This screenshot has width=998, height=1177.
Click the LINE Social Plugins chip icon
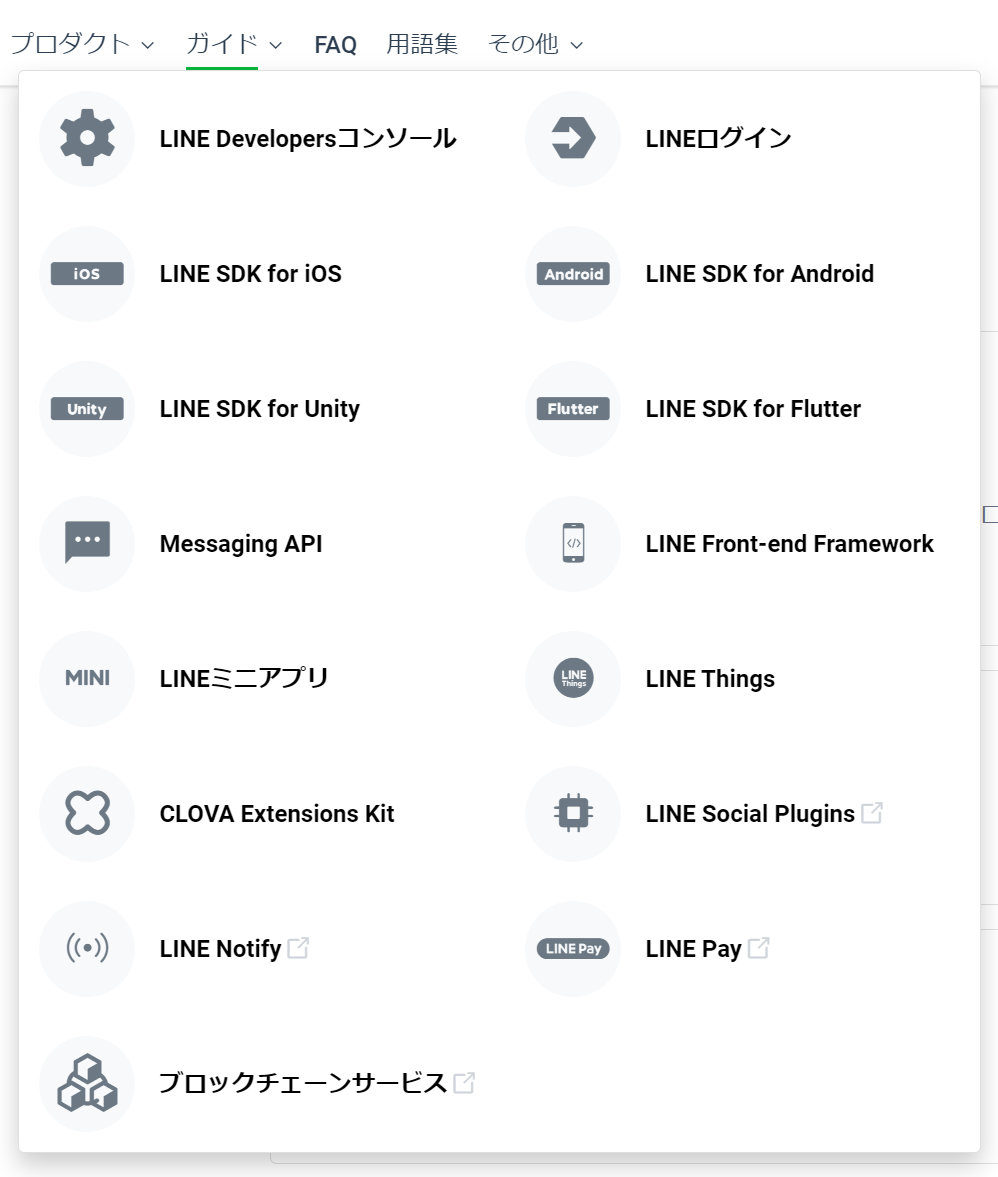[572, 813]
